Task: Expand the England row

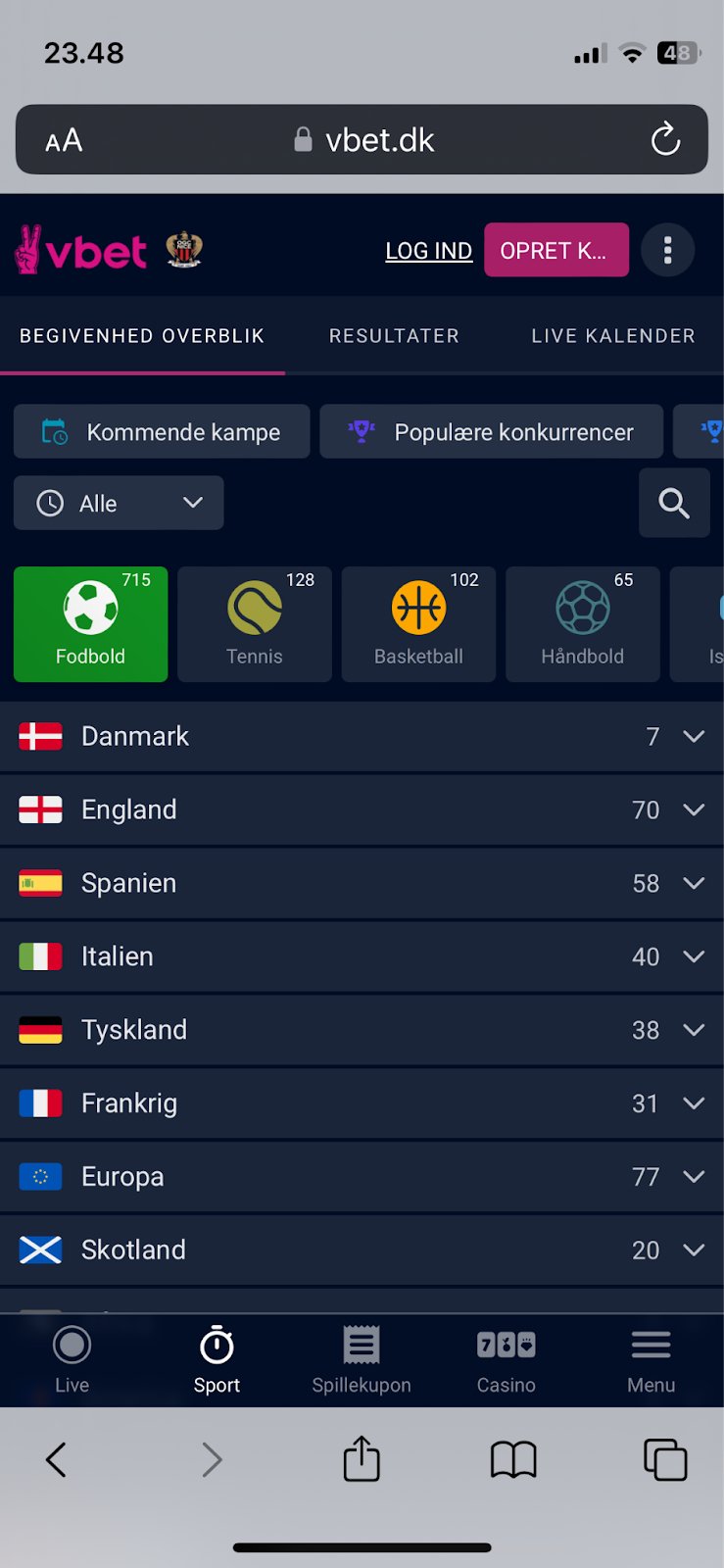Action: (x=362, y=809)
